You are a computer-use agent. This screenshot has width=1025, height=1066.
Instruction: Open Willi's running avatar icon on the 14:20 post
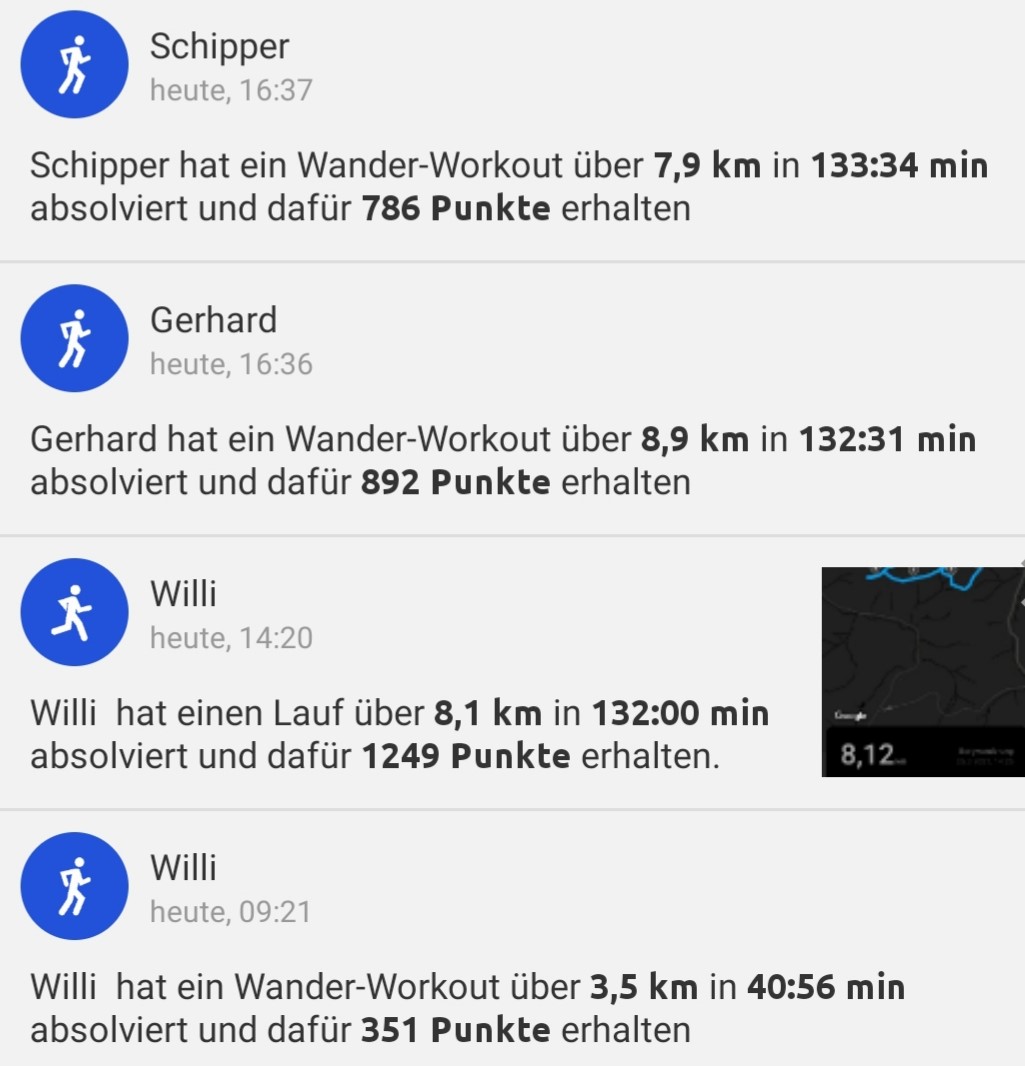click(74, 611)
